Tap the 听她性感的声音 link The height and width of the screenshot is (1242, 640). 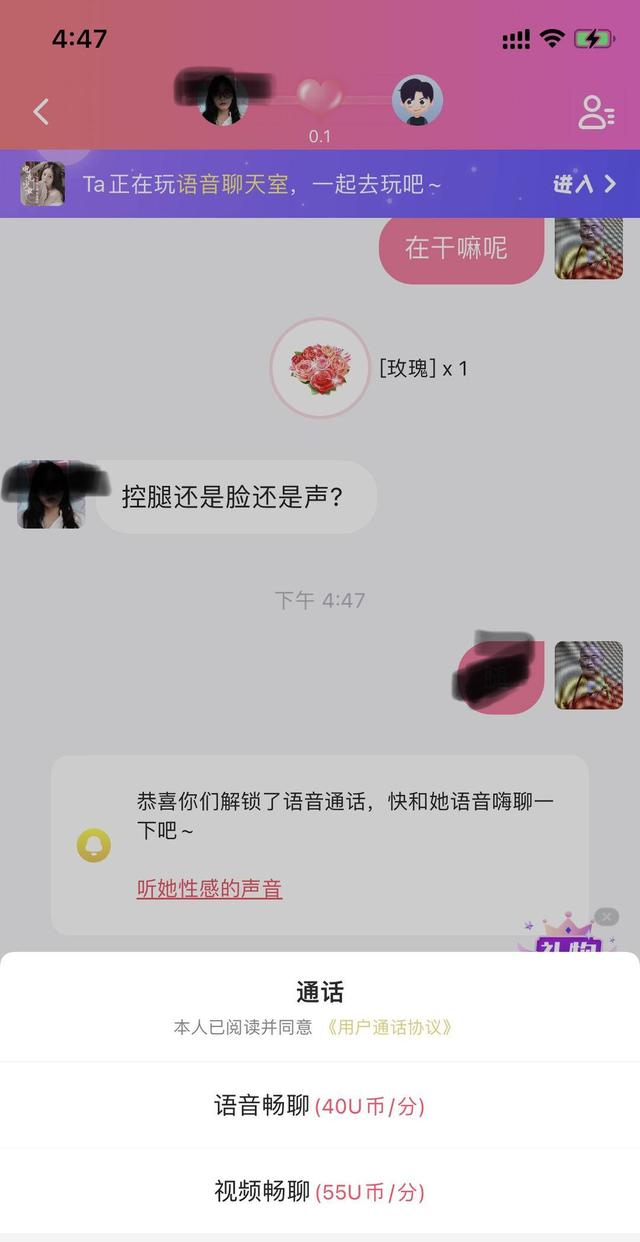209,888
